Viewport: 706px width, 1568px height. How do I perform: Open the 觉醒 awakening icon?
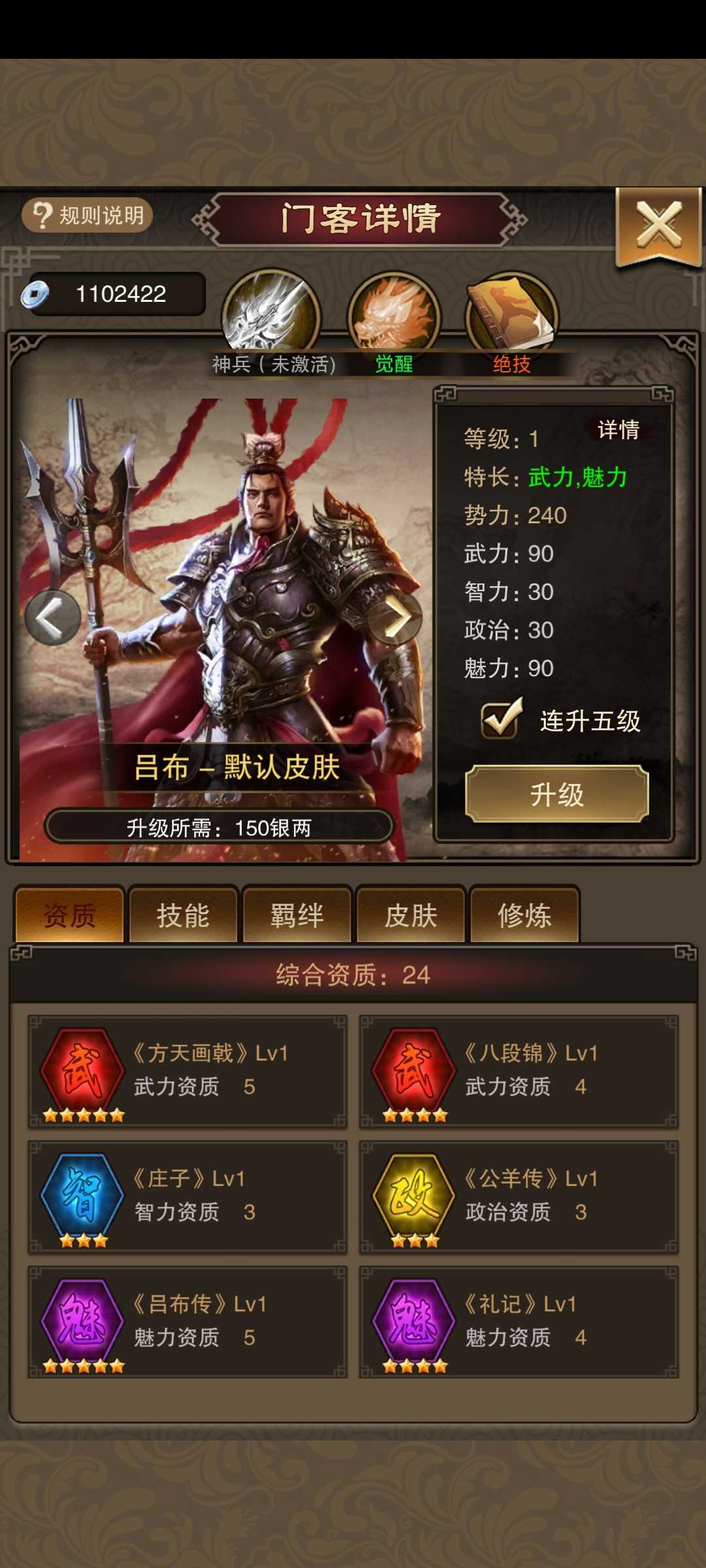394,316
